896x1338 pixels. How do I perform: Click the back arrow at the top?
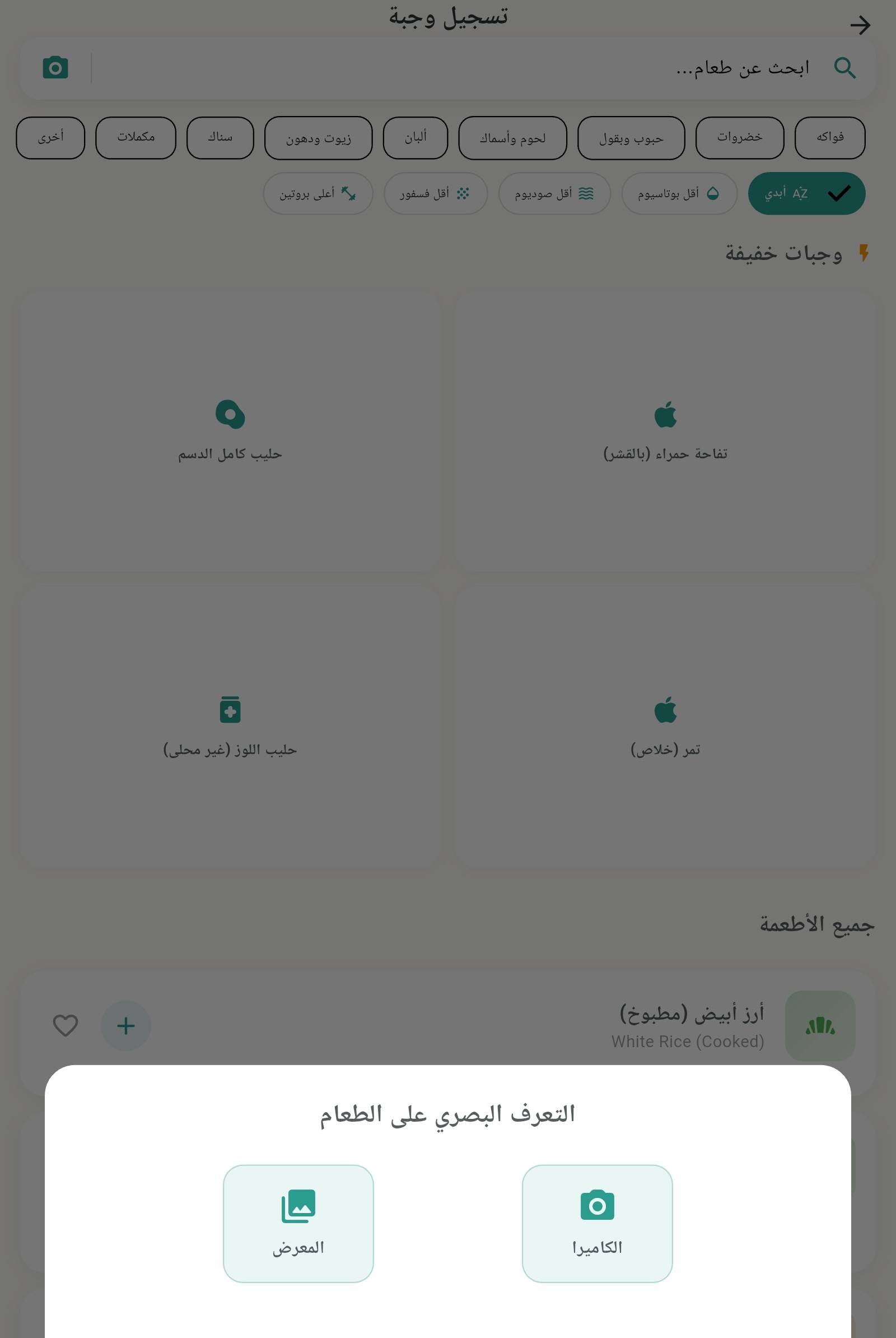(x=860, y=25)
